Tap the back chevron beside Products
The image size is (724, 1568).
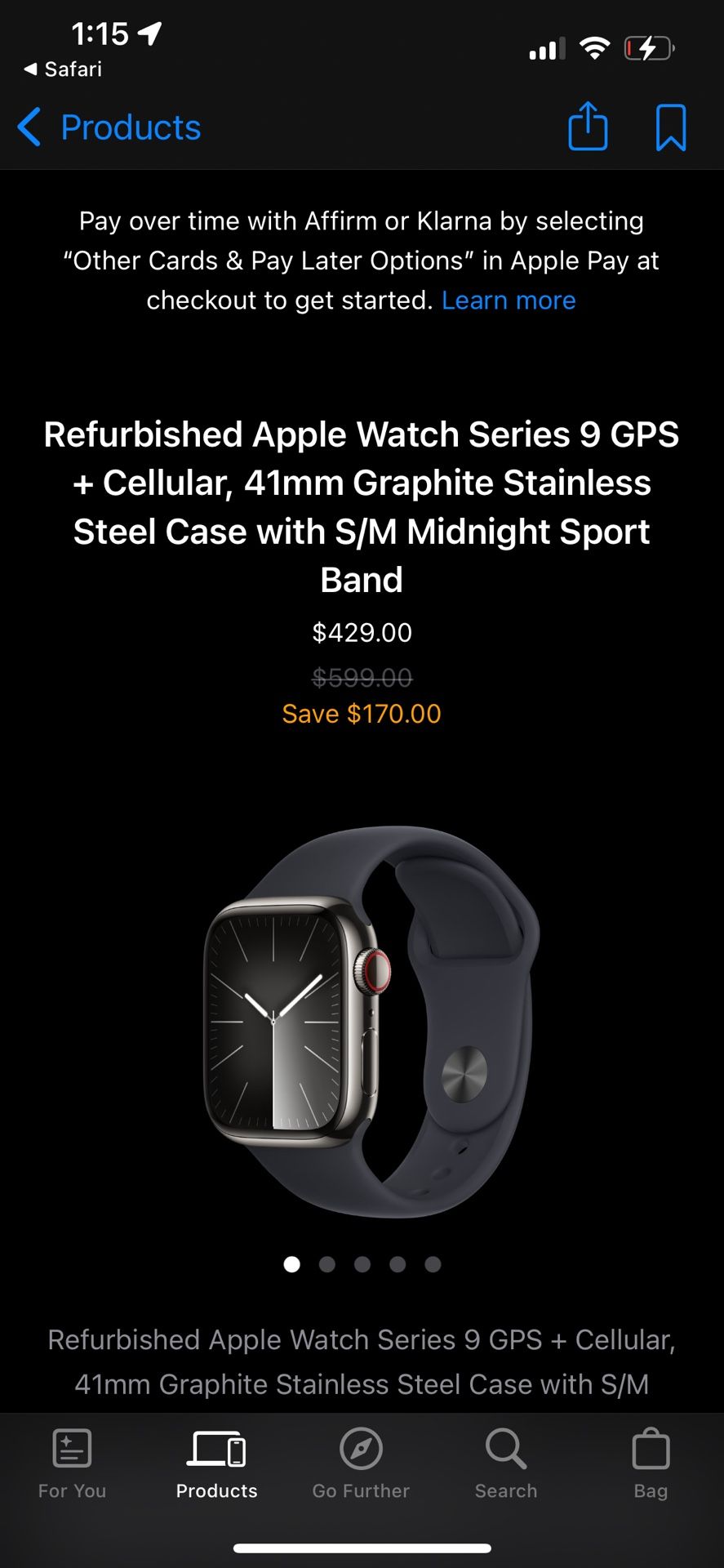pos(29,127)
